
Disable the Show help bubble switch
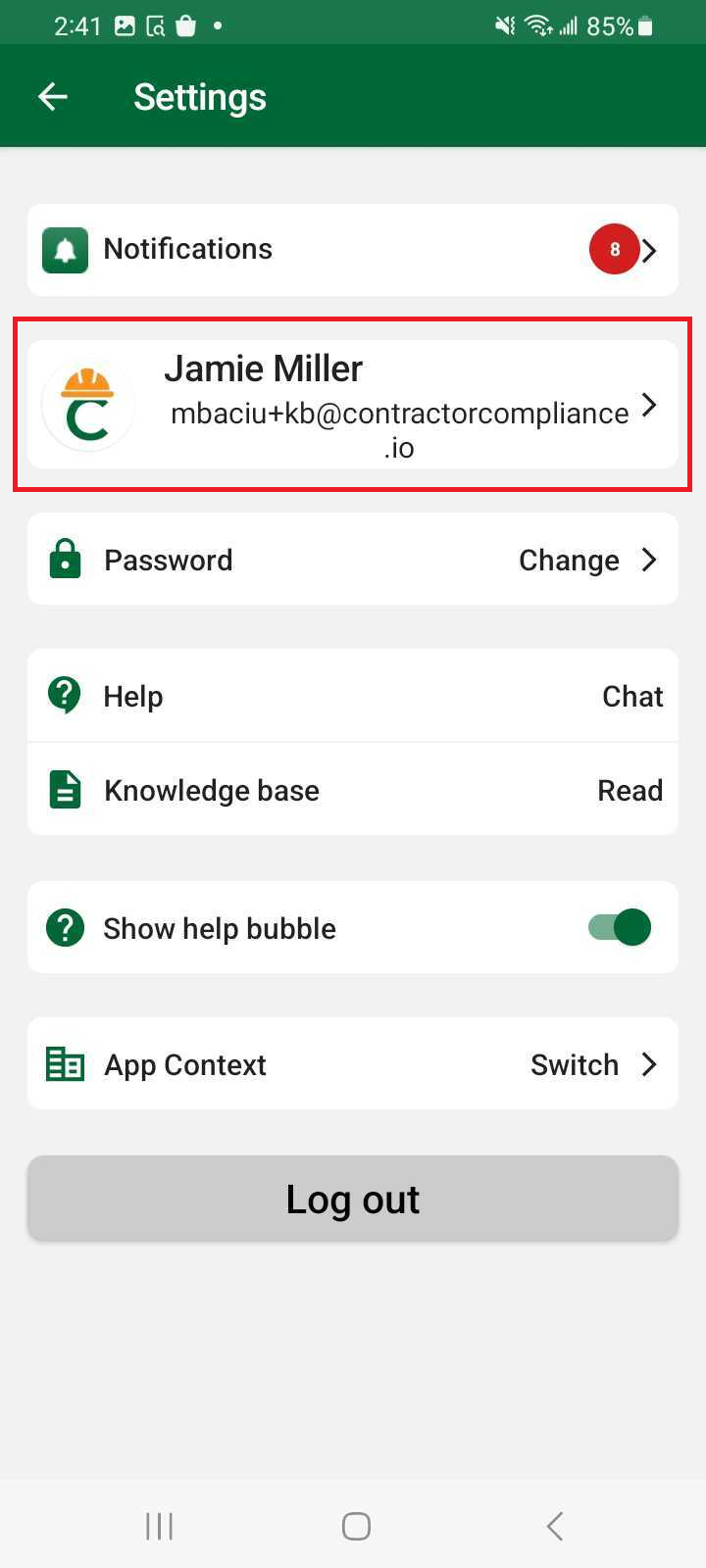pos(620,927)
